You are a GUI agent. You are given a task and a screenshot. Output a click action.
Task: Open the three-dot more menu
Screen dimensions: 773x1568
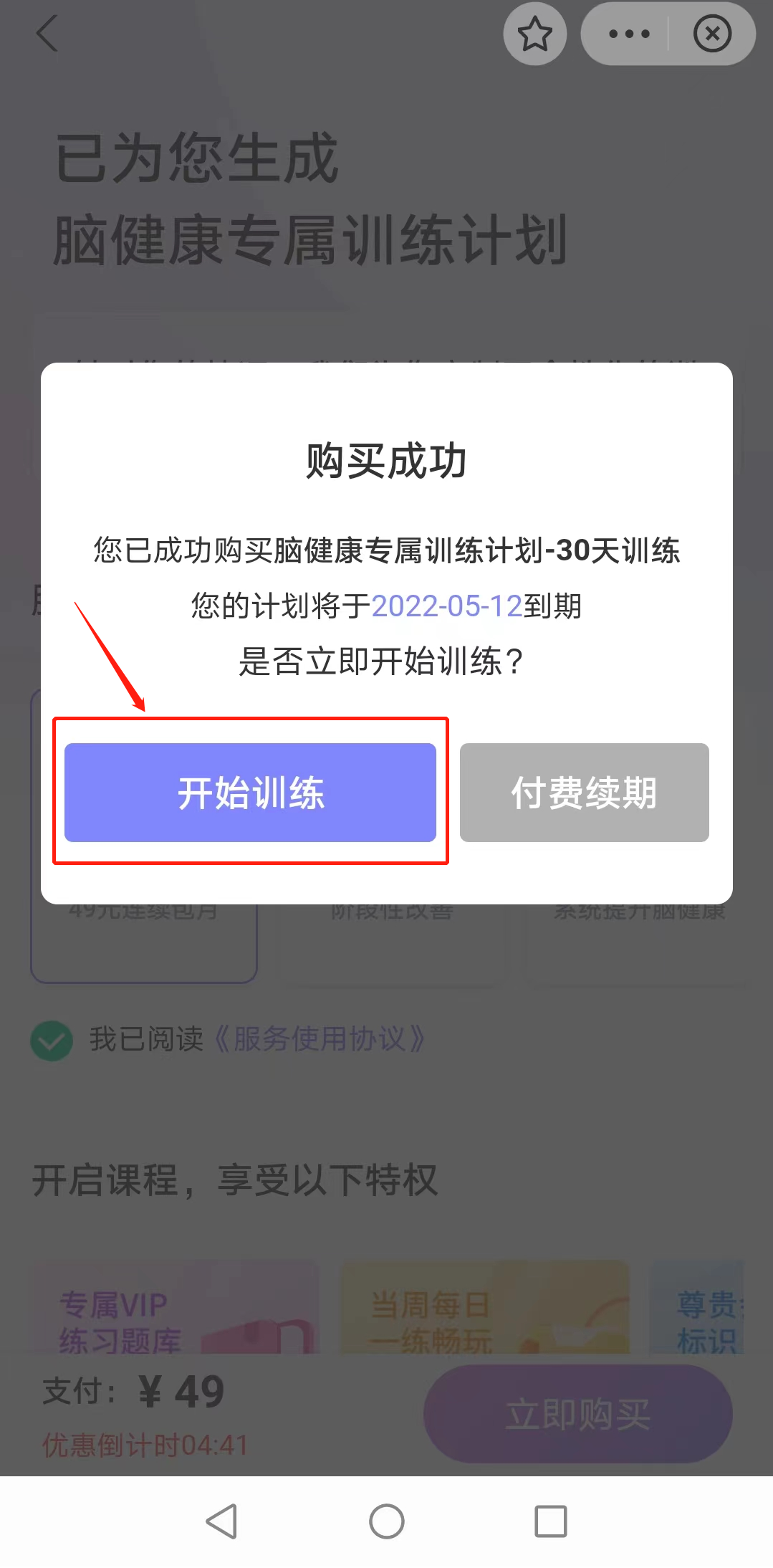tap(628, 34)
